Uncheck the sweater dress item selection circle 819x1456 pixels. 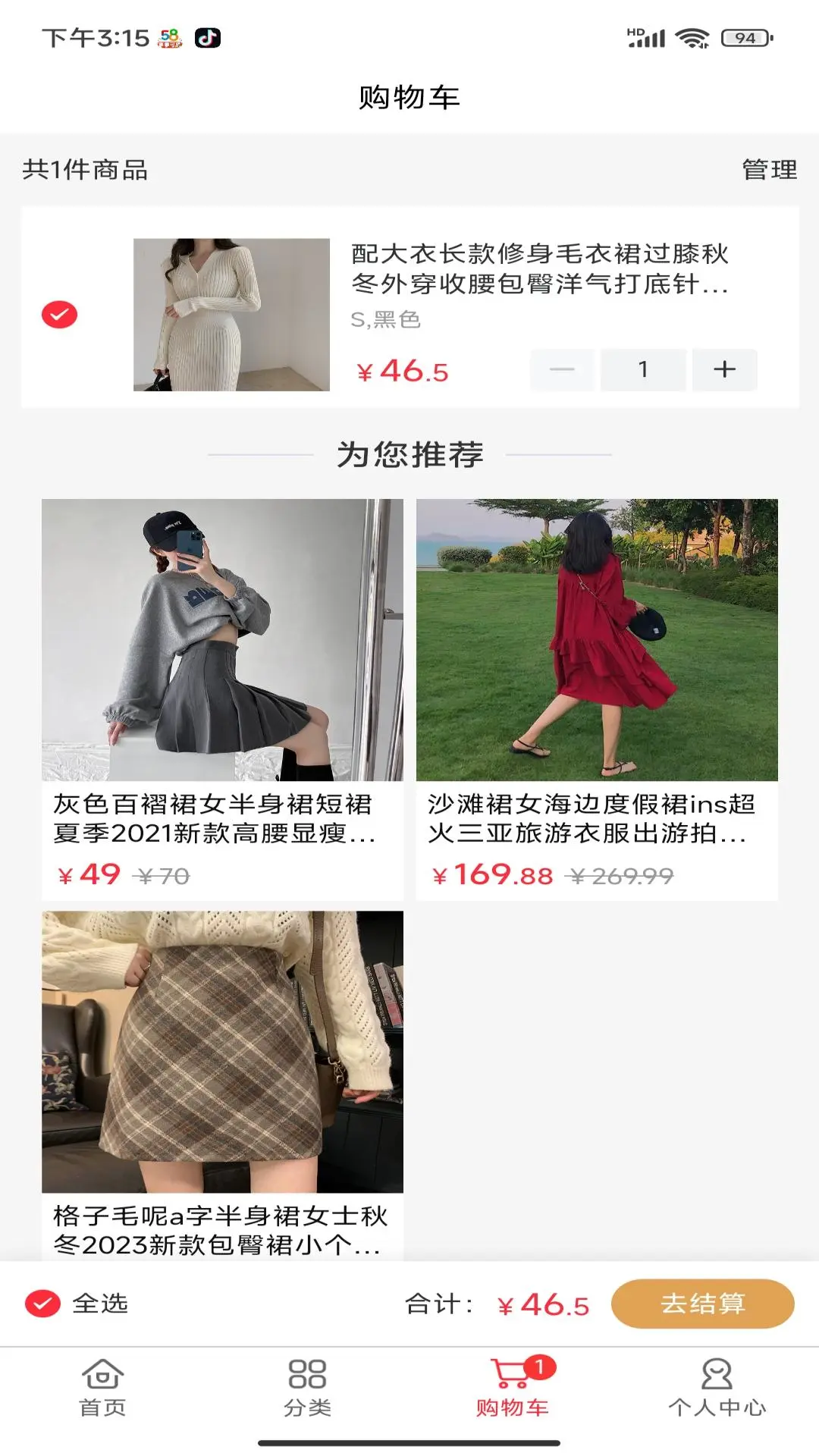(x=58, y=315)
